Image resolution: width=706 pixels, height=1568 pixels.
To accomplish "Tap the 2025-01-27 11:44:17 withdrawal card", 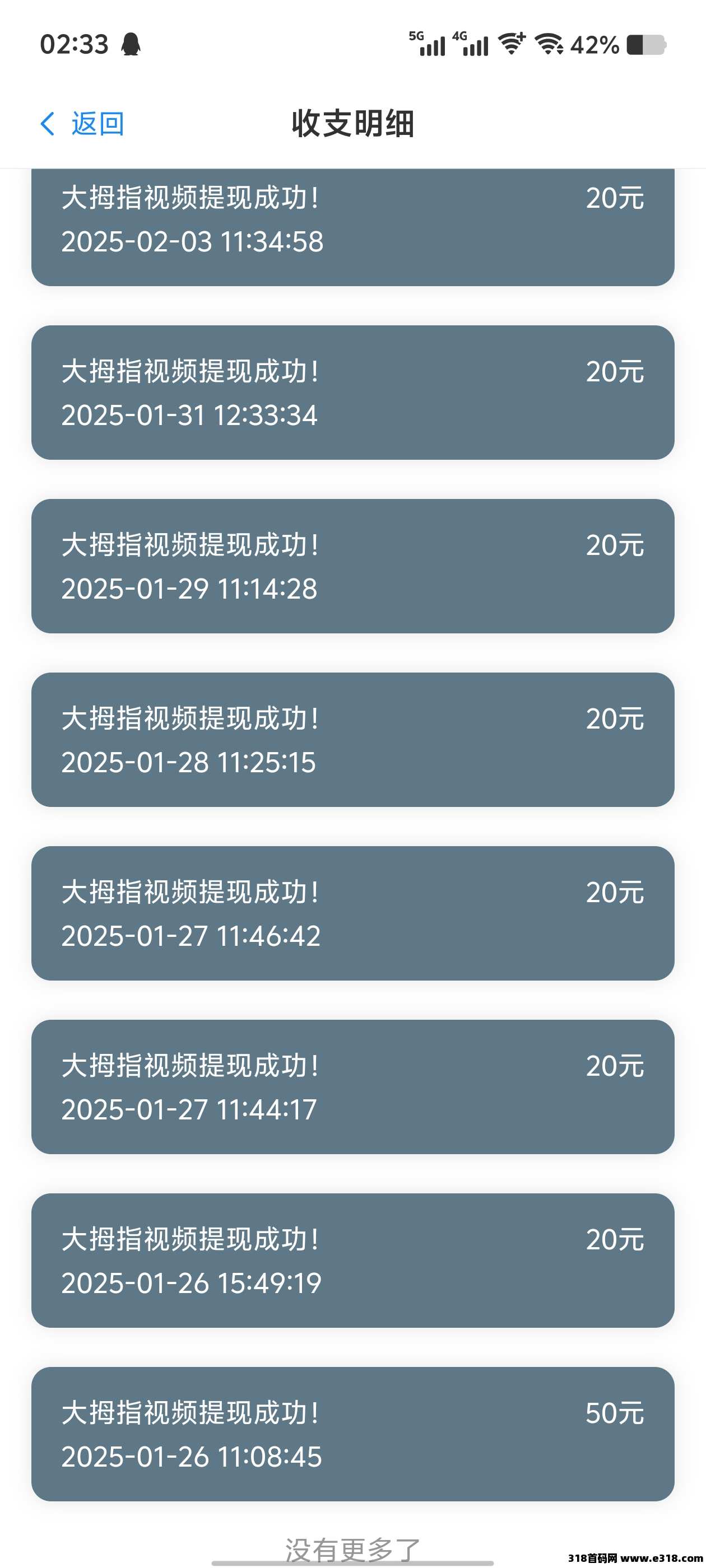I will pos(352,1086).
